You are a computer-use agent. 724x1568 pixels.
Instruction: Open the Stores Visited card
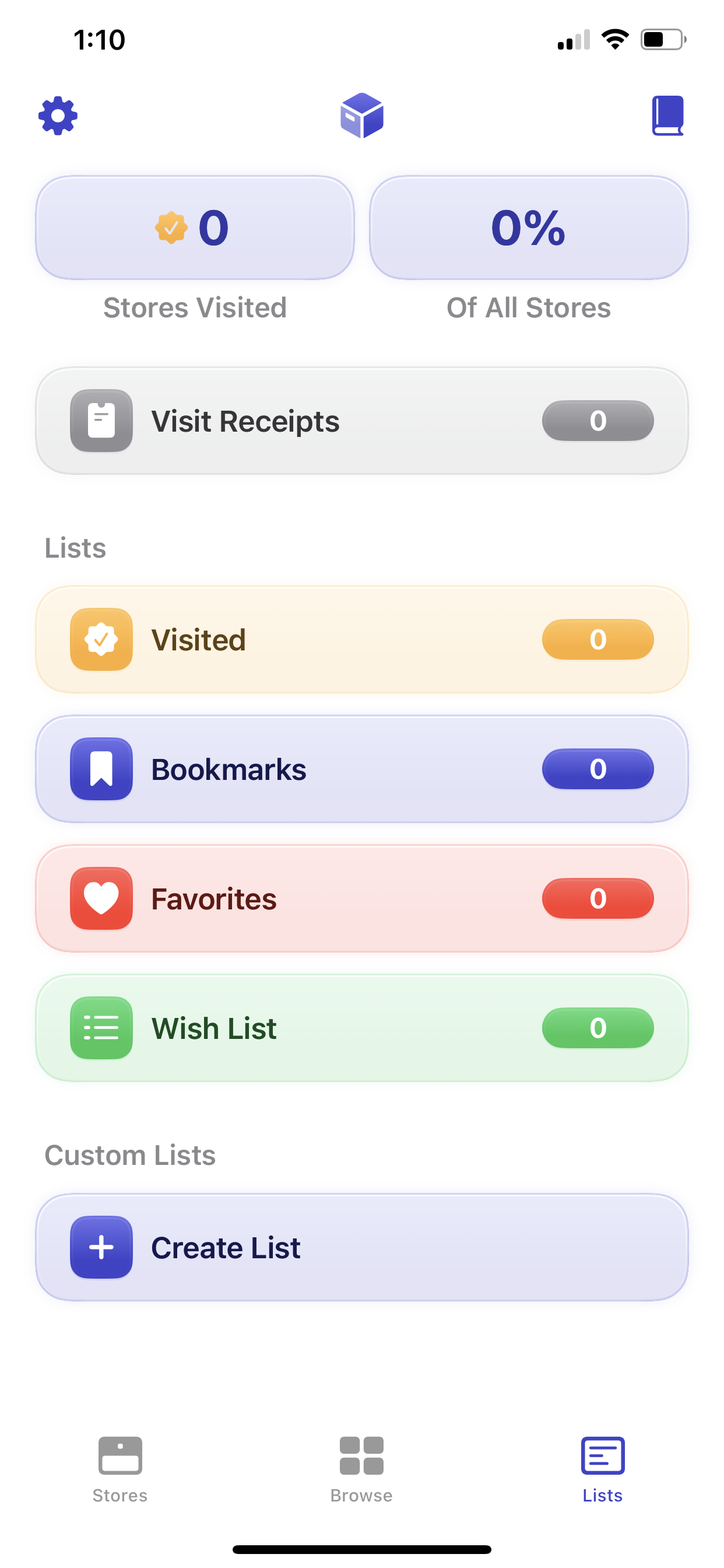click(195, 228)
